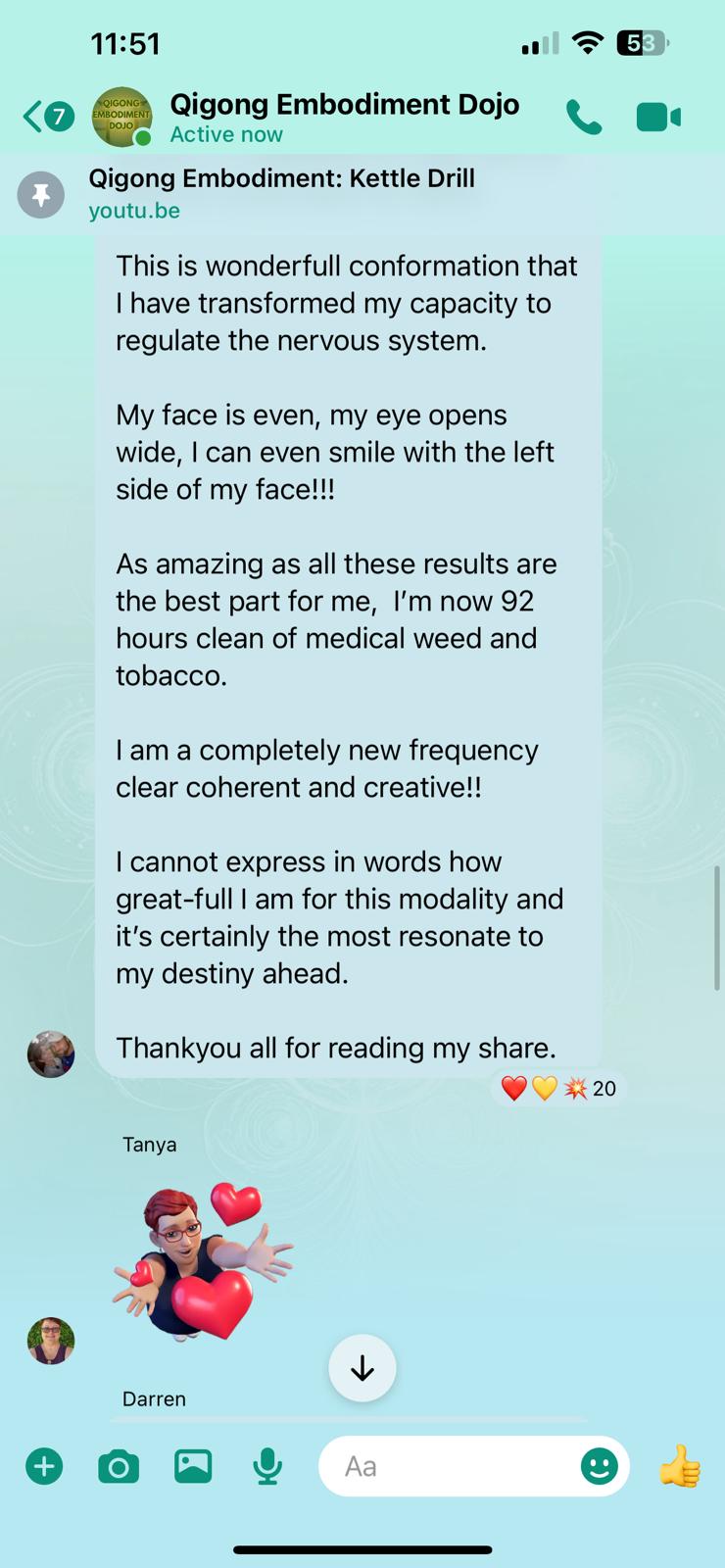The width and height of the screenshot is (725, 1568).
Task: Send a thumbs-up like
Action: (x=680, y=1466)
